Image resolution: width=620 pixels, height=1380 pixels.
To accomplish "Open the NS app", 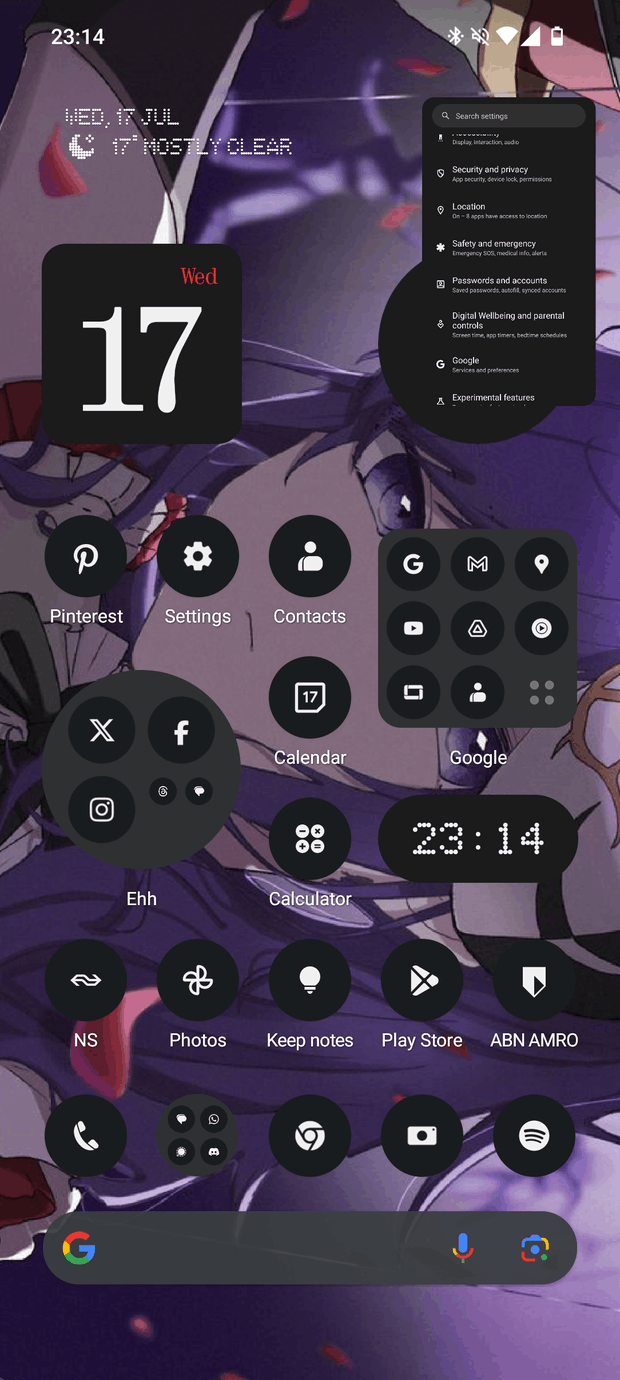I will coord(86,981).
